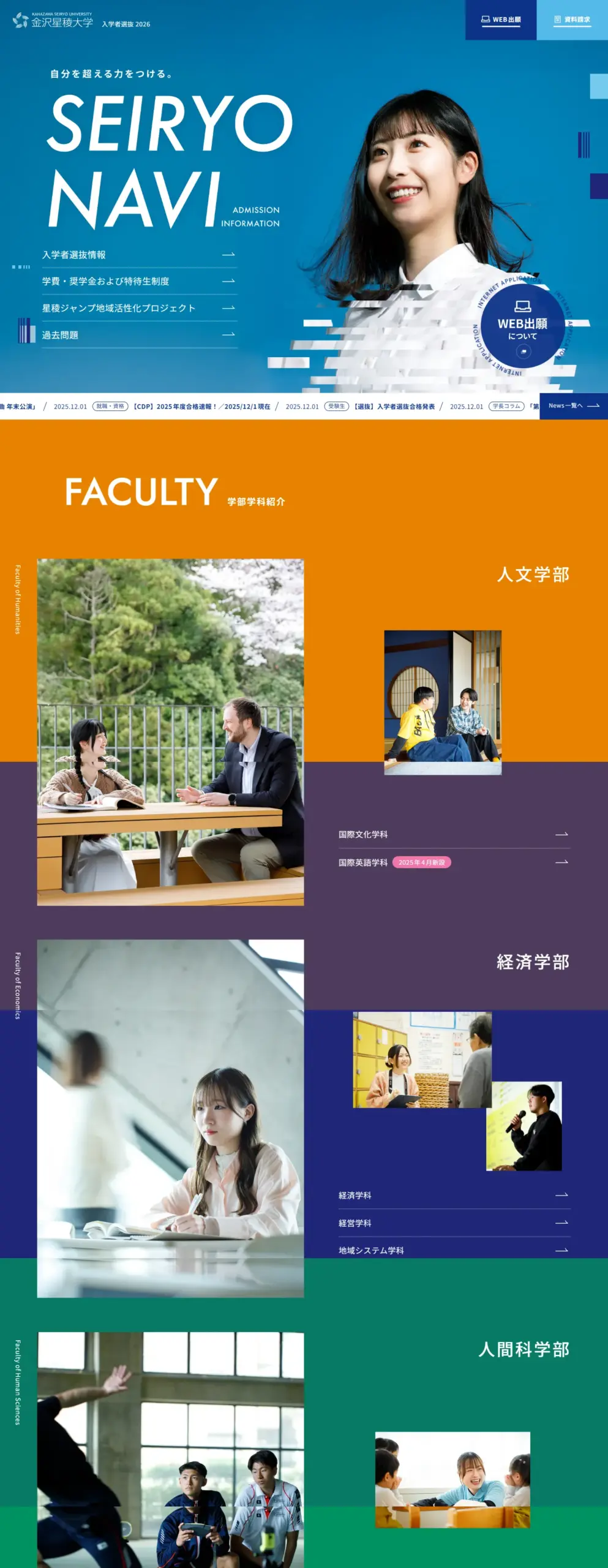Open 地域システム学科 department row

(x=454, y=1250)
